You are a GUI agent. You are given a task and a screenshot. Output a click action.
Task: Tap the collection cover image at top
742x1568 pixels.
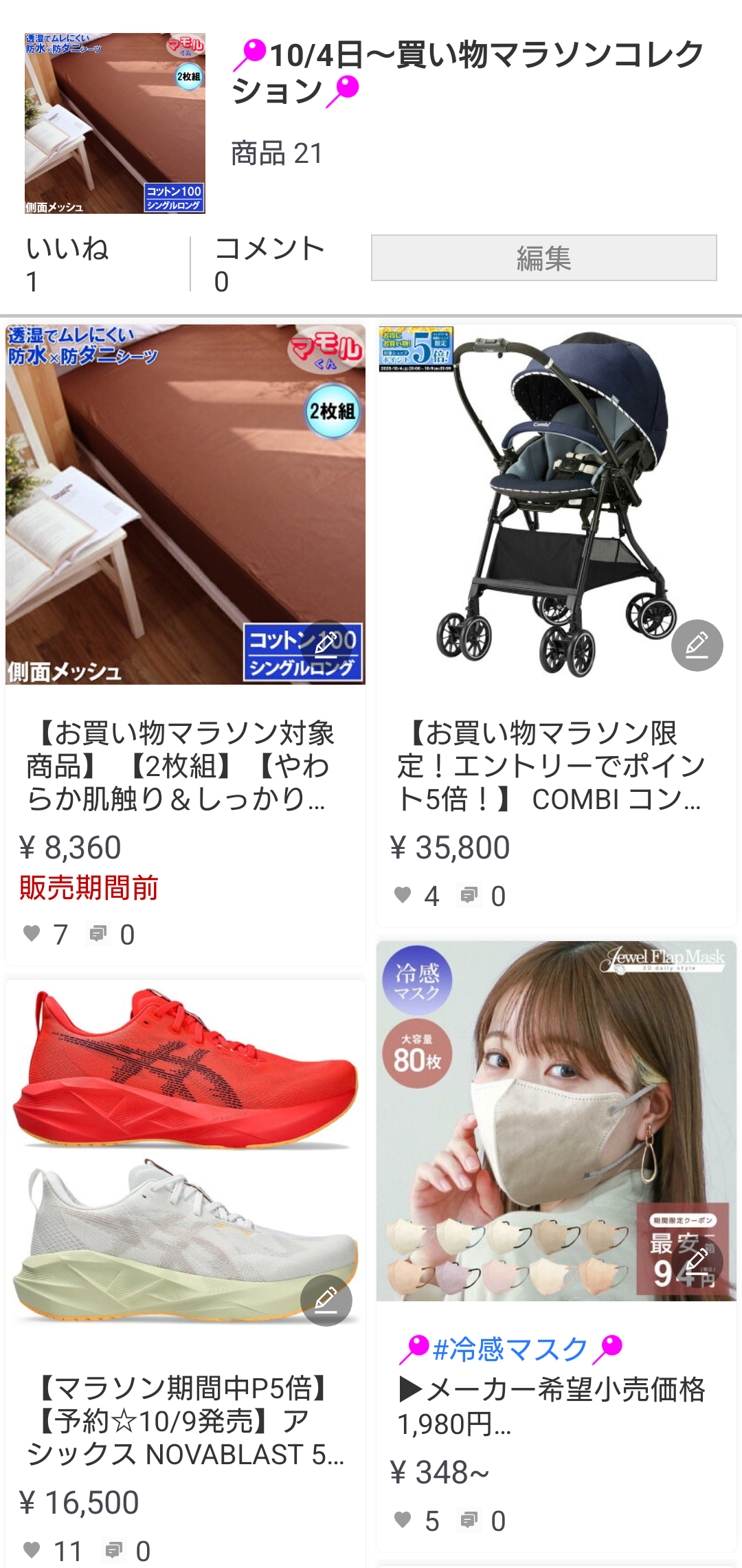click(x=115, y=123)
